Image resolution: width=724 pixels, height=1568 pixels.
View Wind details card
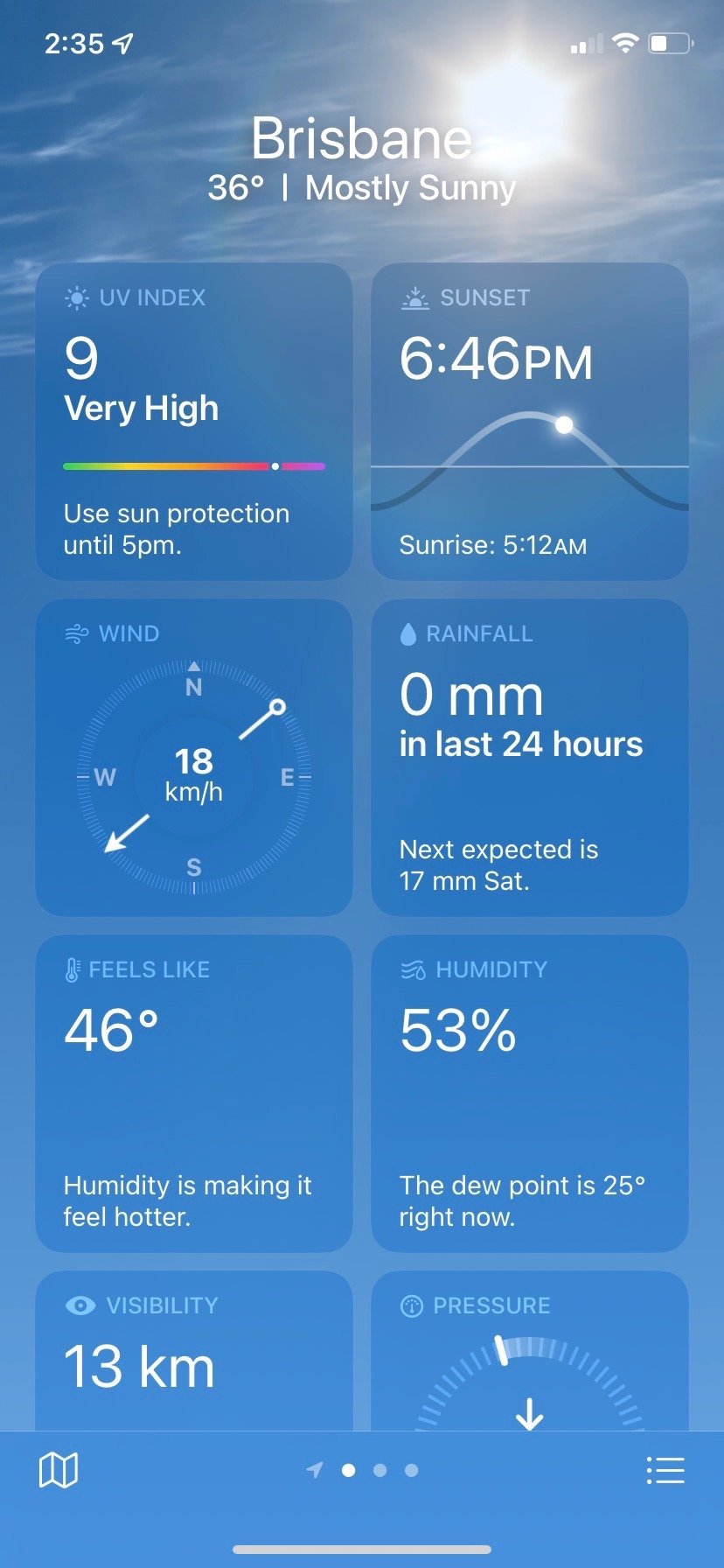click(x=194, y=758)
